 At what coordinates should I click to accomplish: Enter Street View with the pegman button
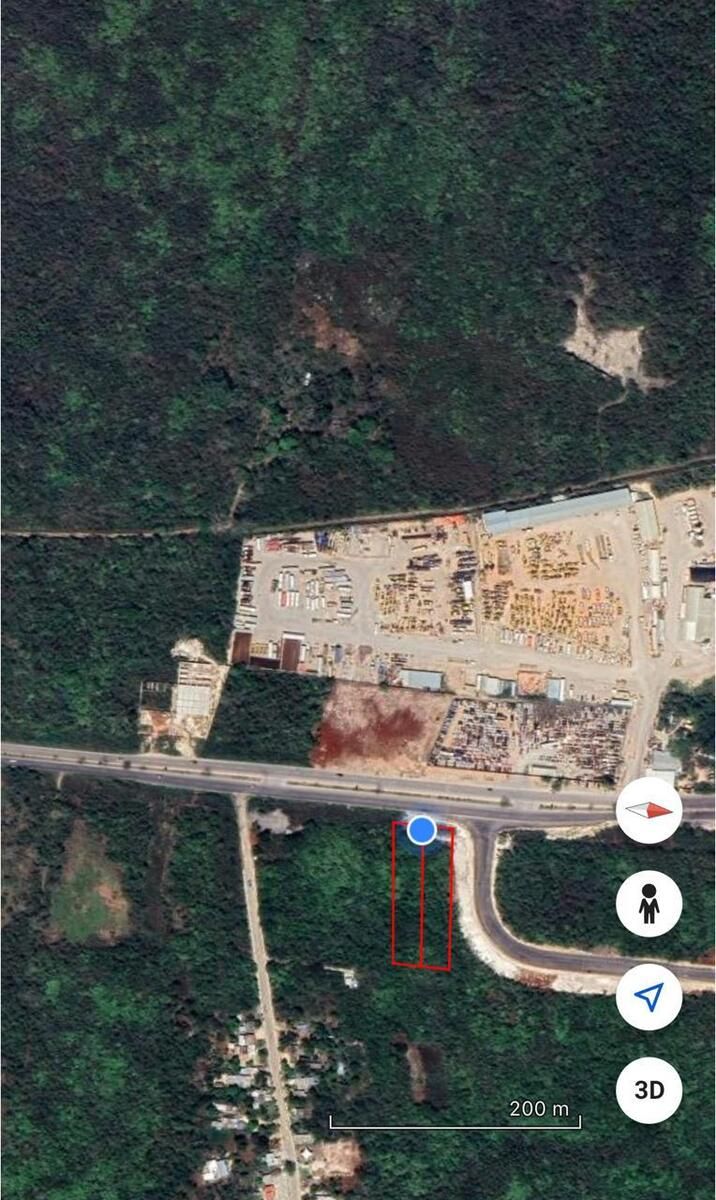649,904
